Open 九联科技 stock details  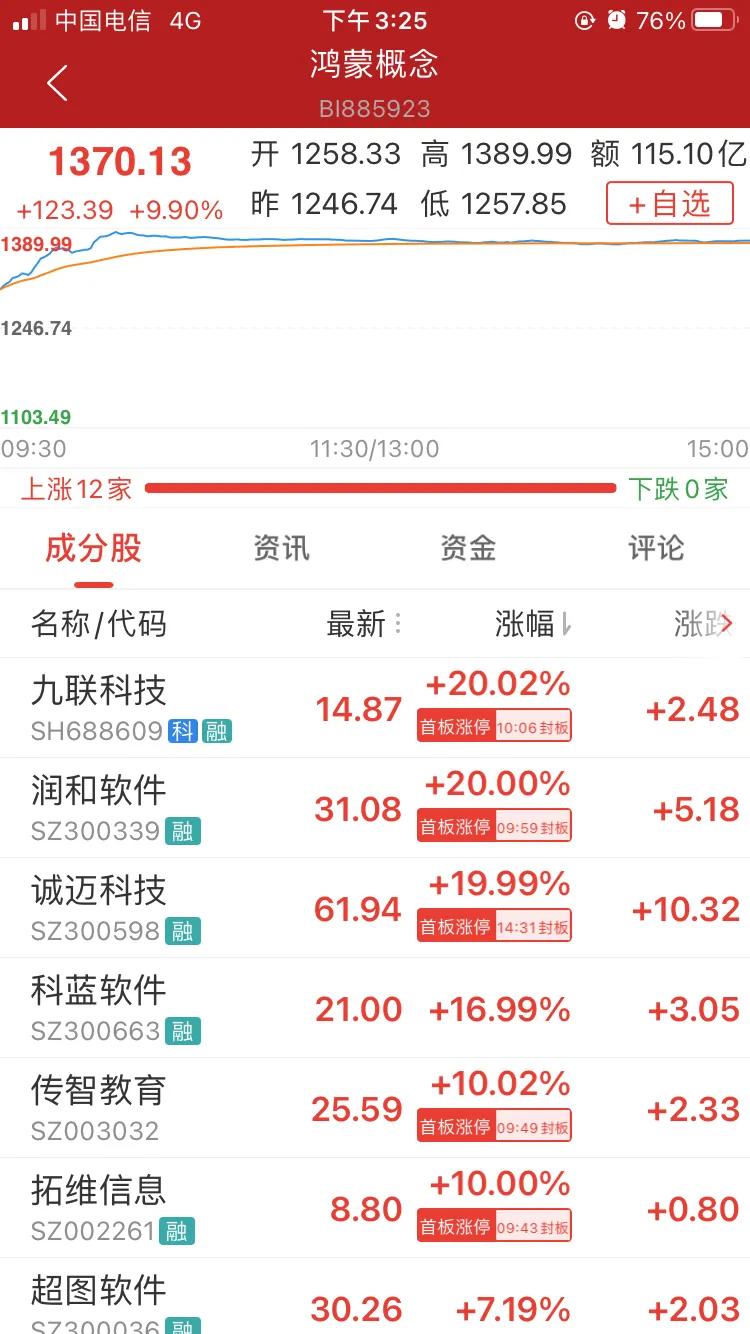click(375, 708)
